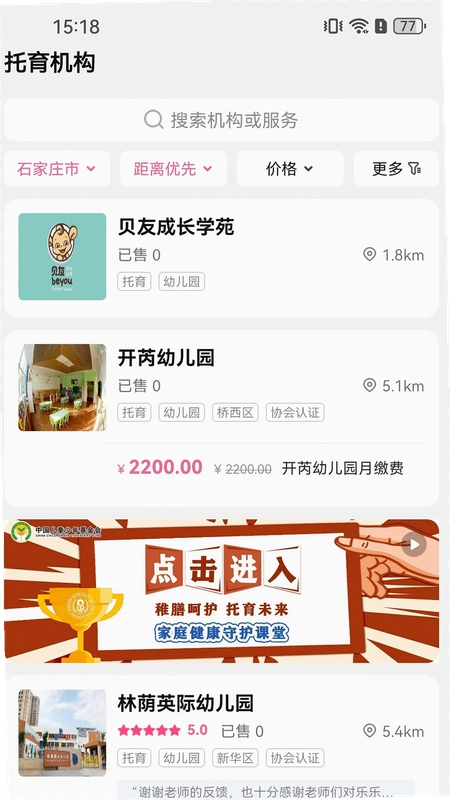Open the 家庭健康守护课堂 banner

click(221, 591)
